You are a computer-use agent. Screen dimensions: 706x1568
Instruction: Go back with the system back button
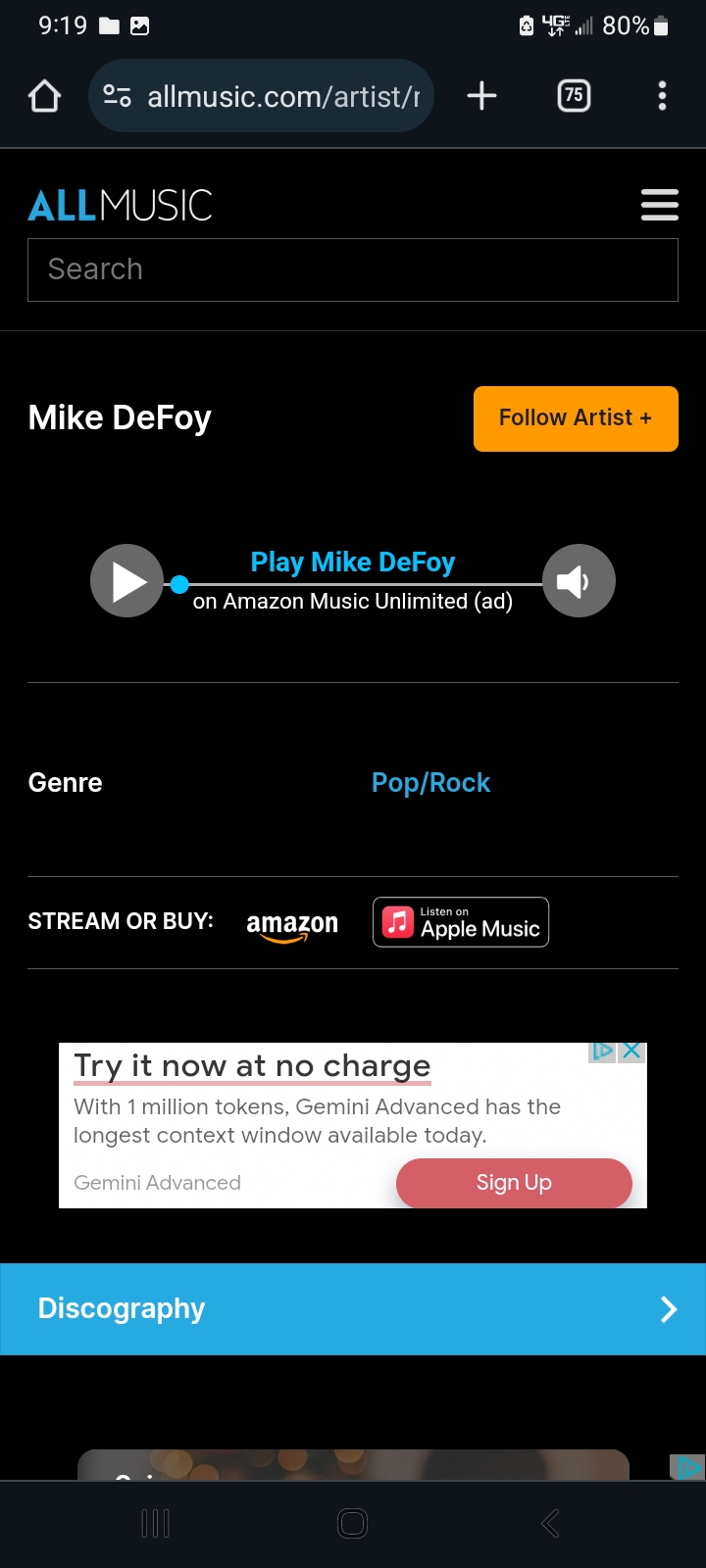pos(550,1524)
